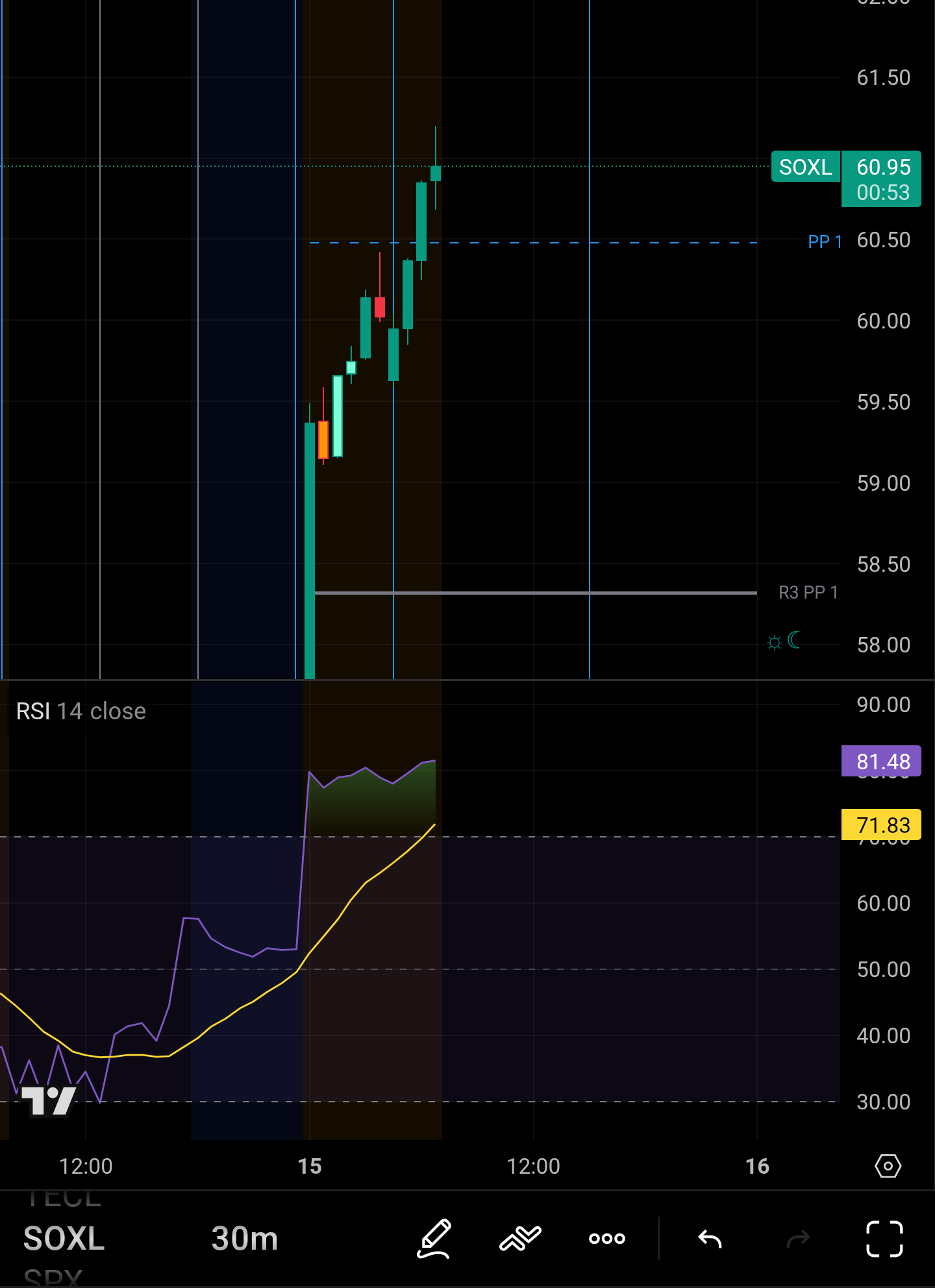Open the pencil drawing tools
This screenshot has width=935, height=1288.
(434, 1239)
